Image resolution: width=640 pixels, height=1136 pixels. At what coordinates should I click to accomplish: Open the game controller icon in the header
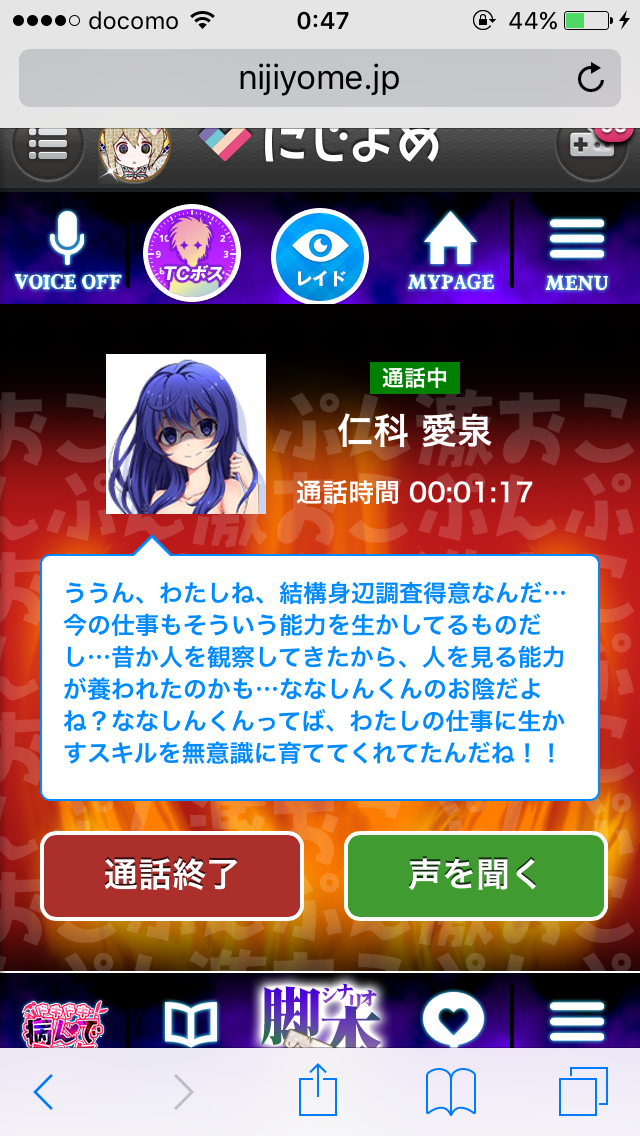click(591, 150)
